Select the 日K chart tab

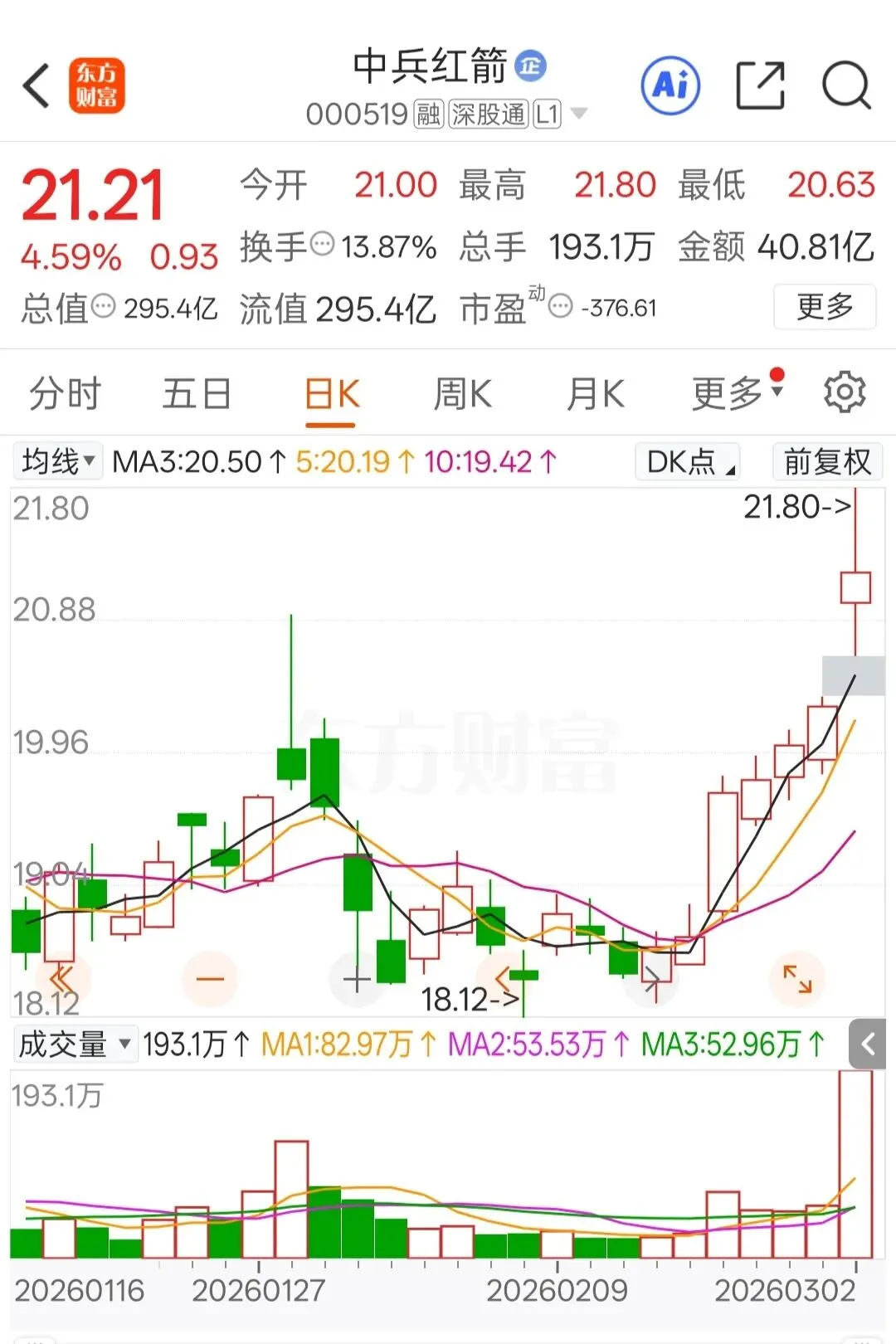coord(331,393)
